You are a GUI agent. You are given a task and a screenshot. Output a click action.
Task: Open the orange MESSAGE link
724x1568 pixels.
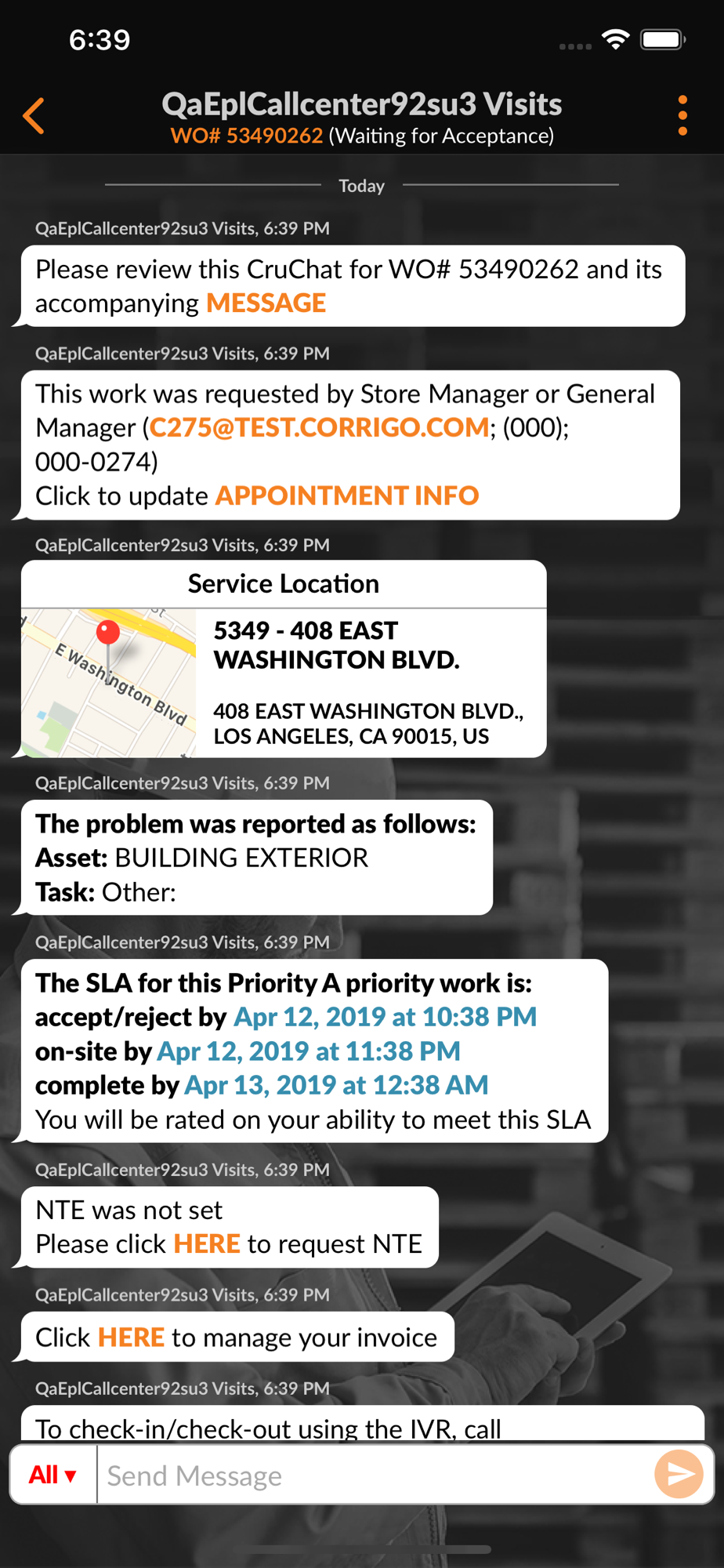click(266, 303)
